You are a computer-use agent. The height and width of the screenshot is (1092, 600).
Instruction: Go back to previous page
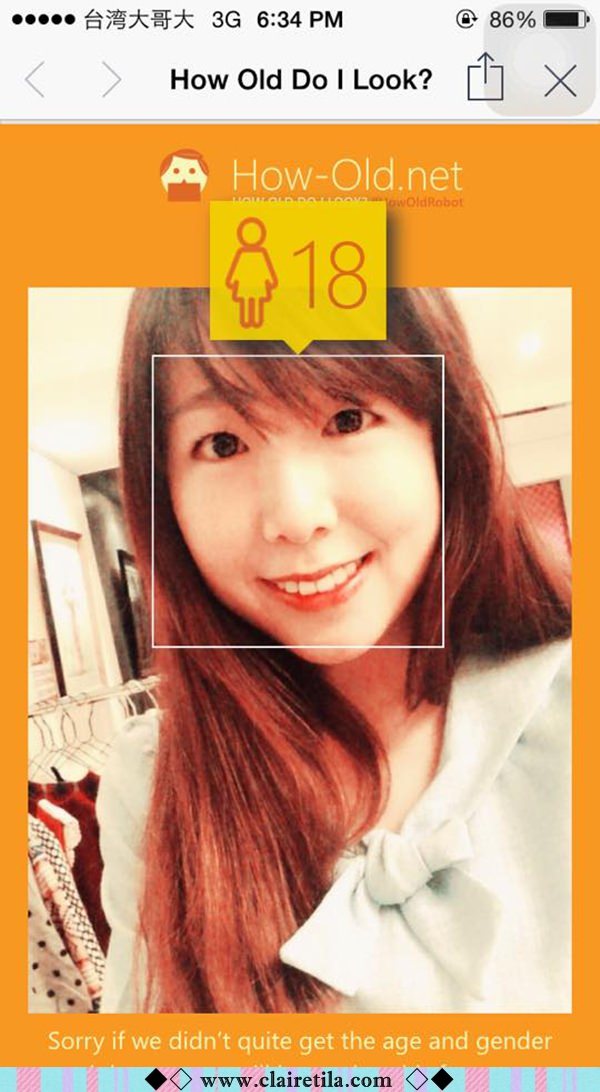point(35,80)
